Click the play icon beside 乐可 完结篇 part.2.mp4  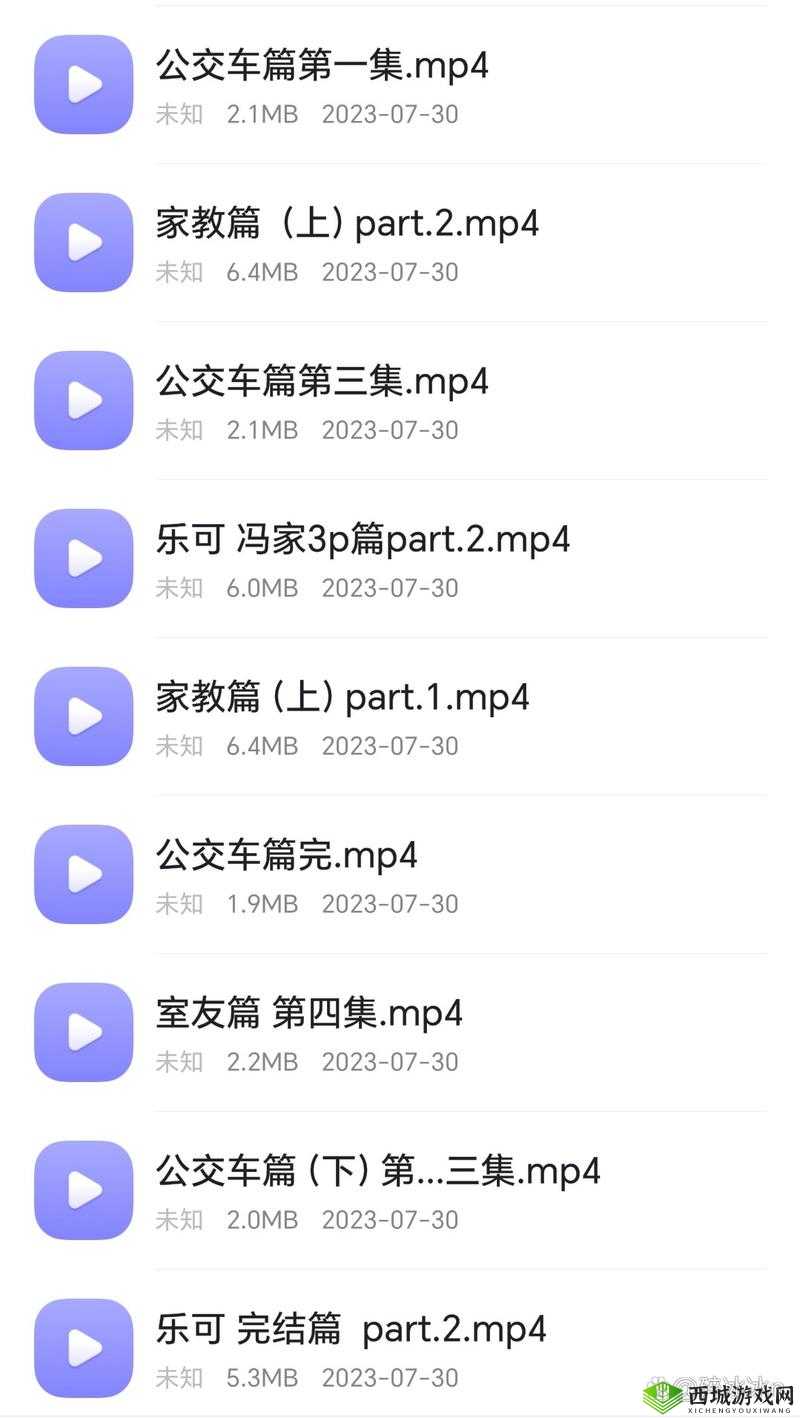pyautogui.click(x=83, y=1347)
